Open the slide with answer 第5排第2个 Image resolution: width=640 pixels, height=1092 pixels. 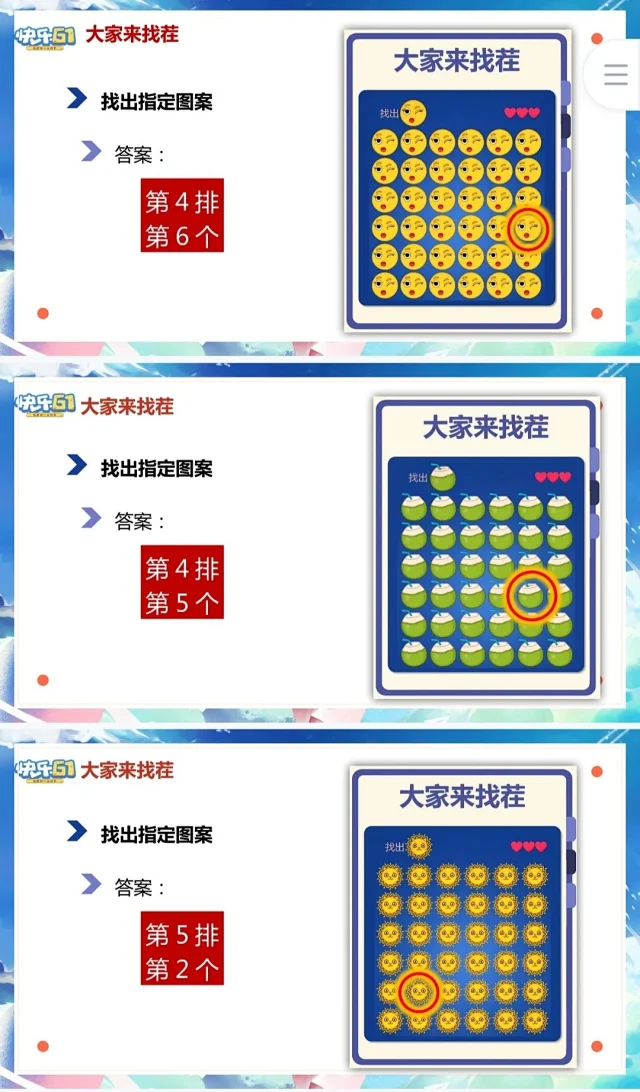pyautogui.click(x=320, y=909)
